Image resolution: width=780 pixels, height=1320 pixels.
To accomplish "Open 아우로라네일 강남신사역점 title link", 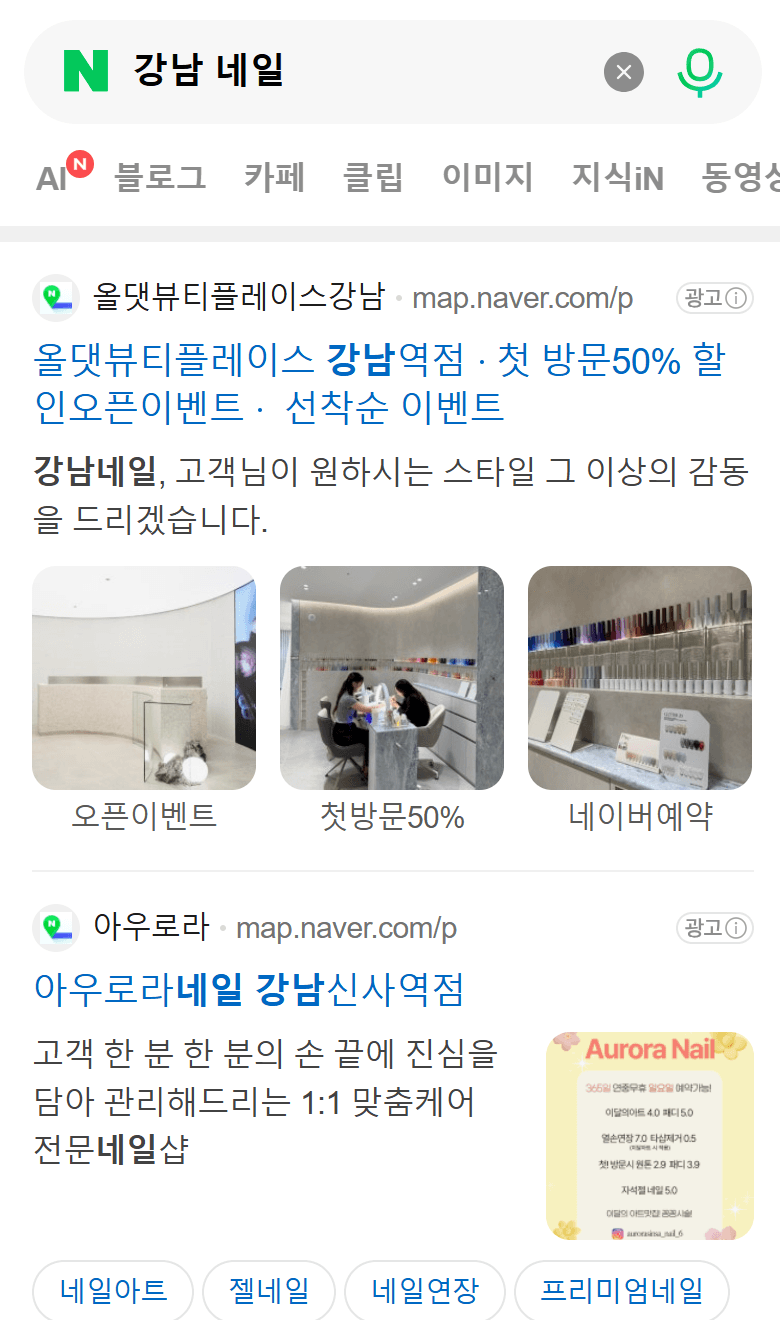I will coord(249,989).
